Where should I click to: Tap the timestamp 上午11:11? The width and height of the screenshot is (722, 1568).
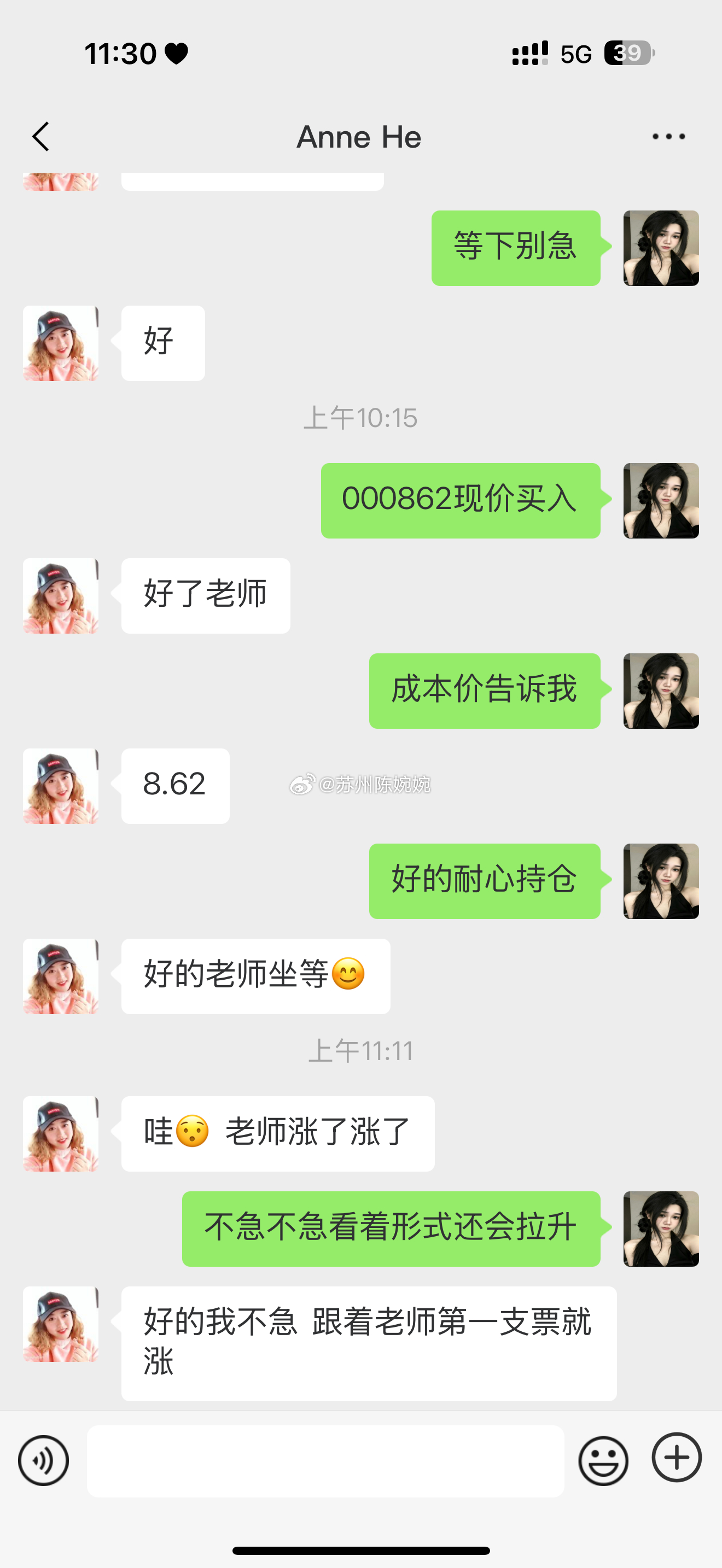(x=360, y=1051)
